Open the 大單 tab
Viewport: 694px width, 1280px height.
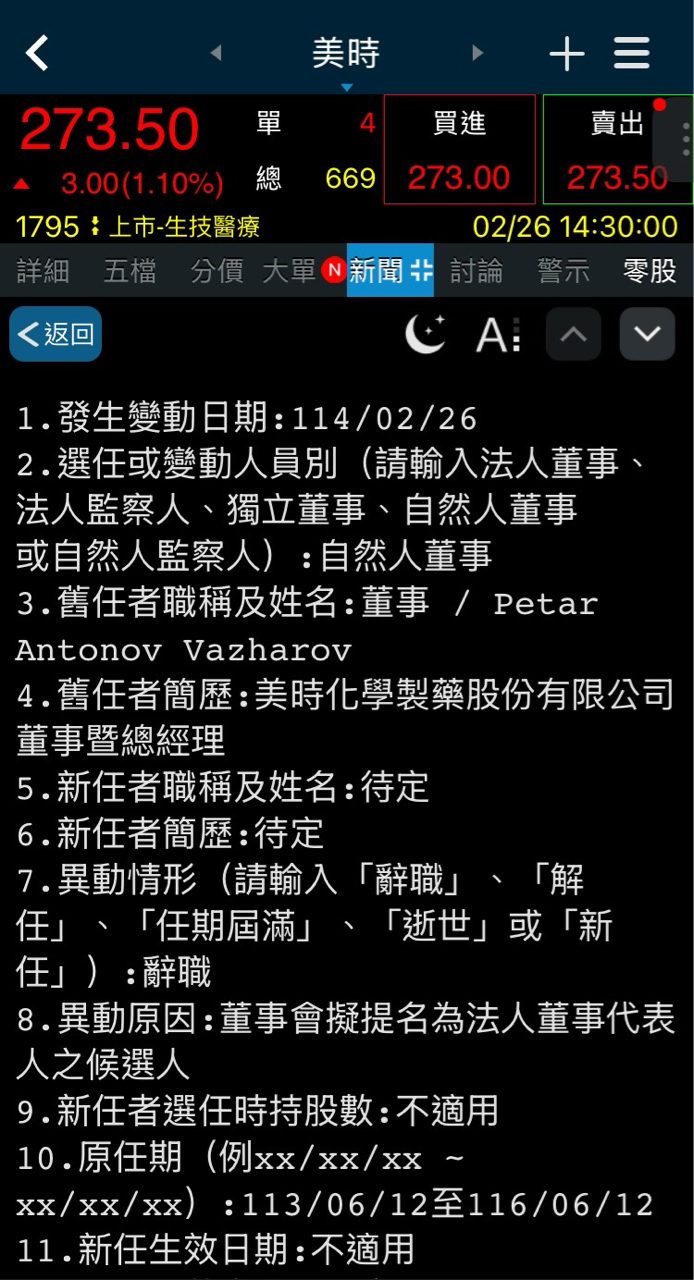pos(290,270)
